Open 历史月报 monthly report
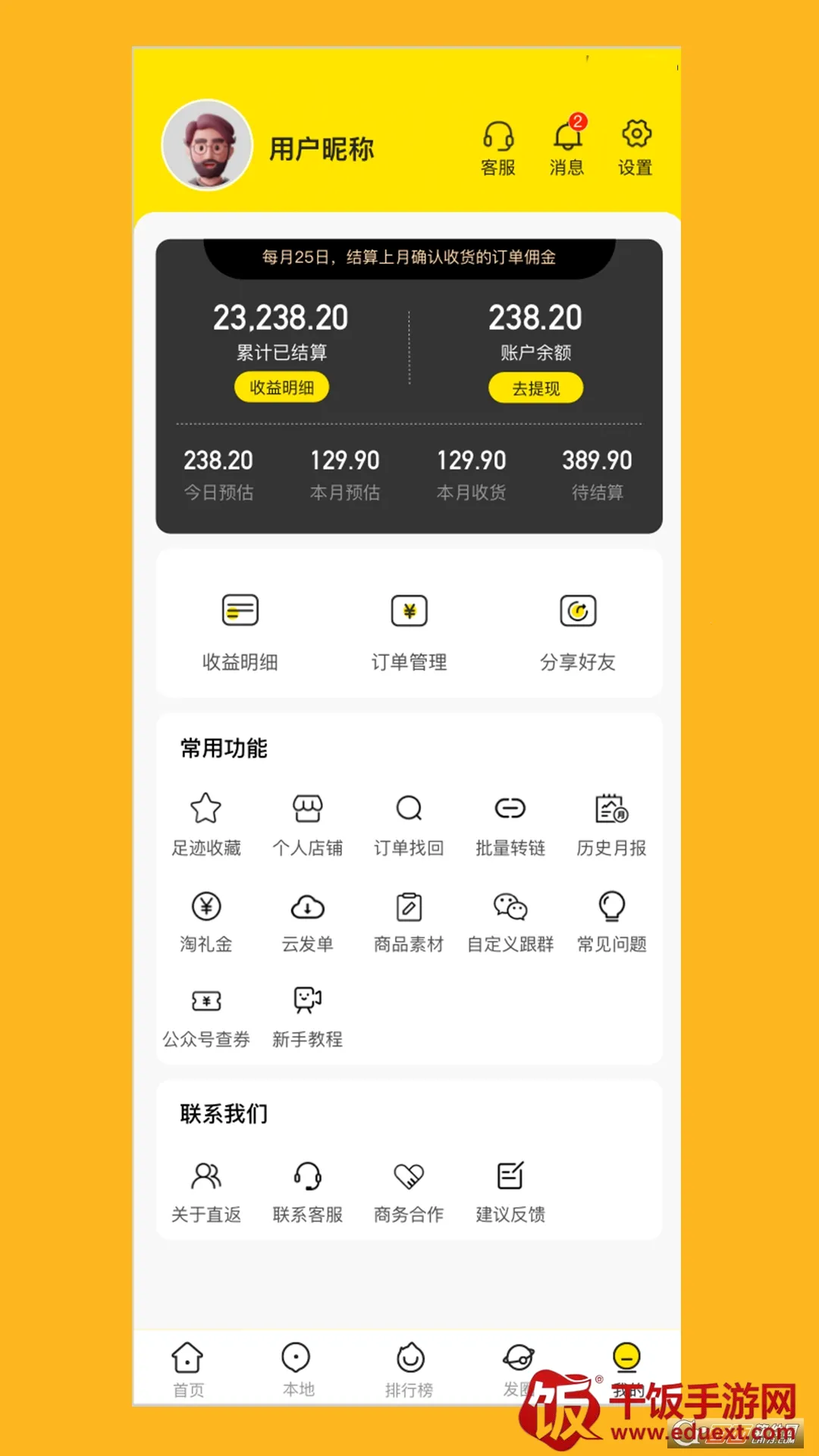Viewport: 819px width, 1456px height. pos(611,824)
